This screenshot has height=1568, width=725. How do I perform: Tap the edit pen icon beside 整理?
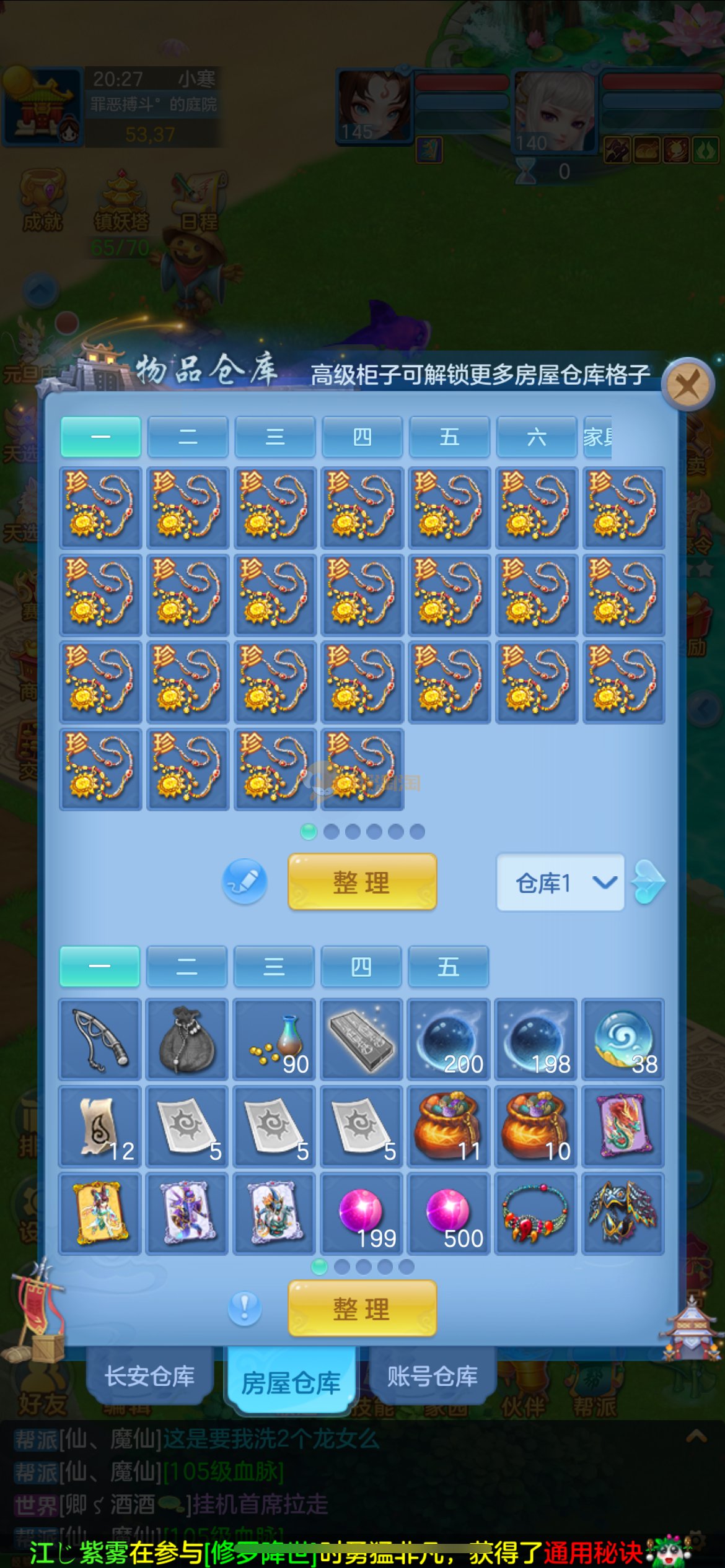point(245,881)
